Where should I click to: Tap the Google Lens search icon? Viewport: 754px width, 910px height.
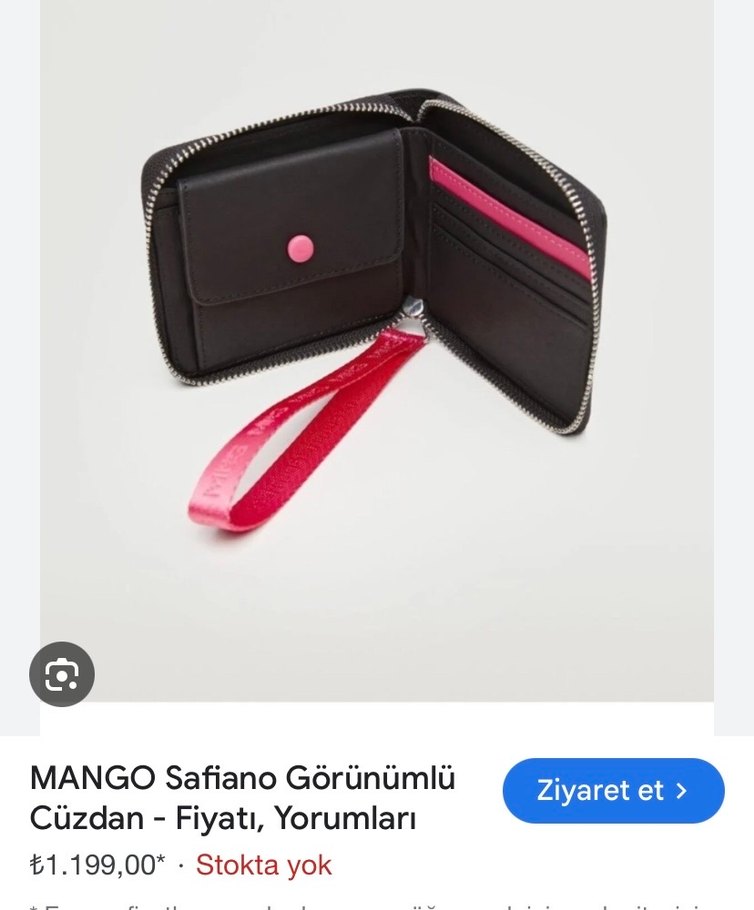pyautogui.click(x=62, y=675)
